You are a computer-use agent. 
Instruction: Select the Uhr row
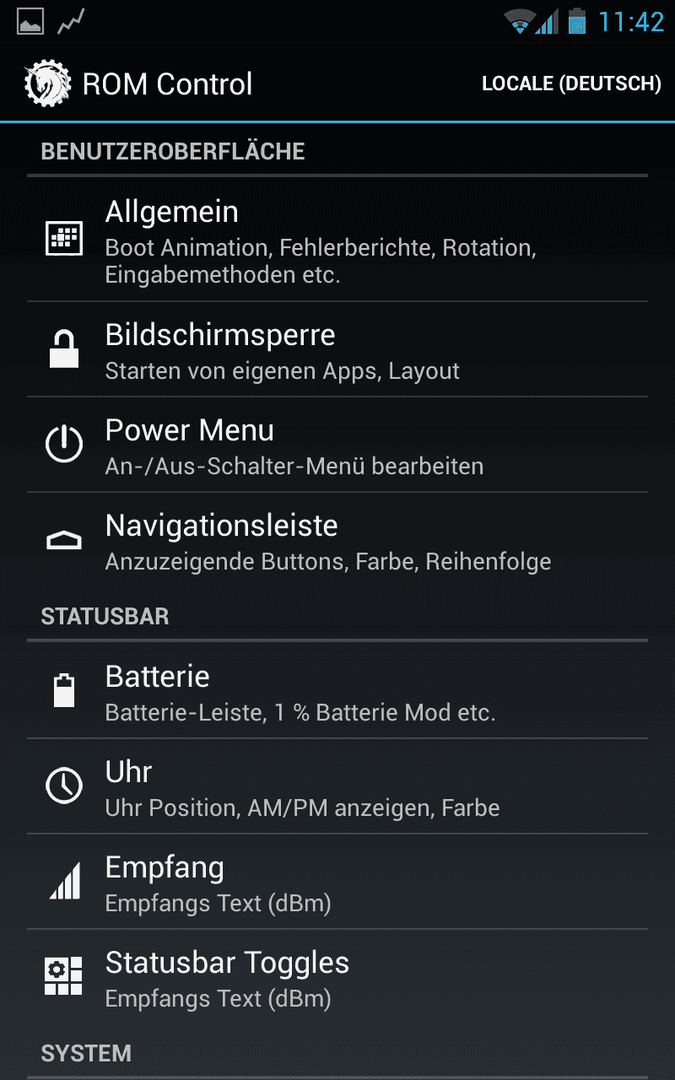338,786
